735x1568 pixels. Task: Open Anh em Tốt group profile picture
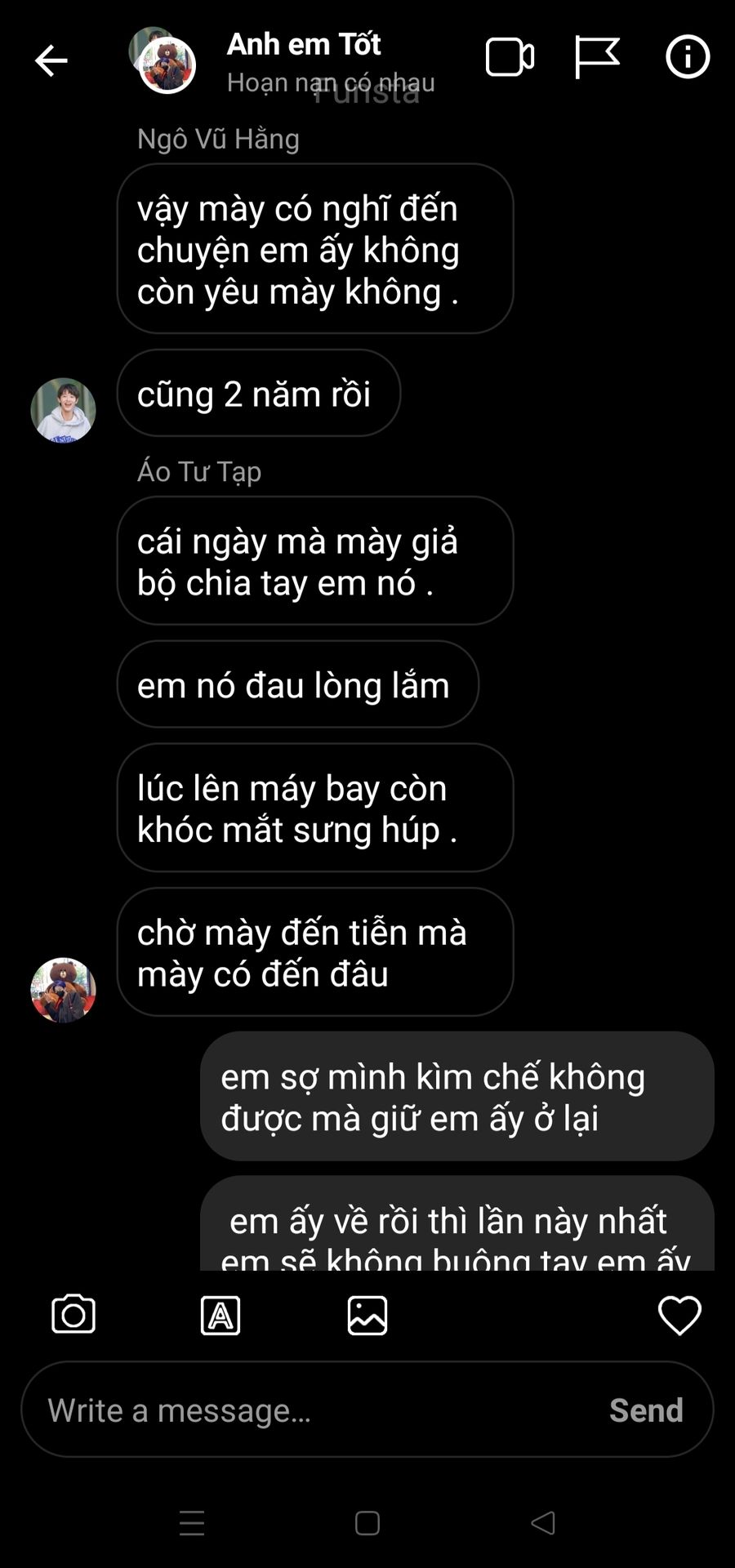tap(166, 63)
